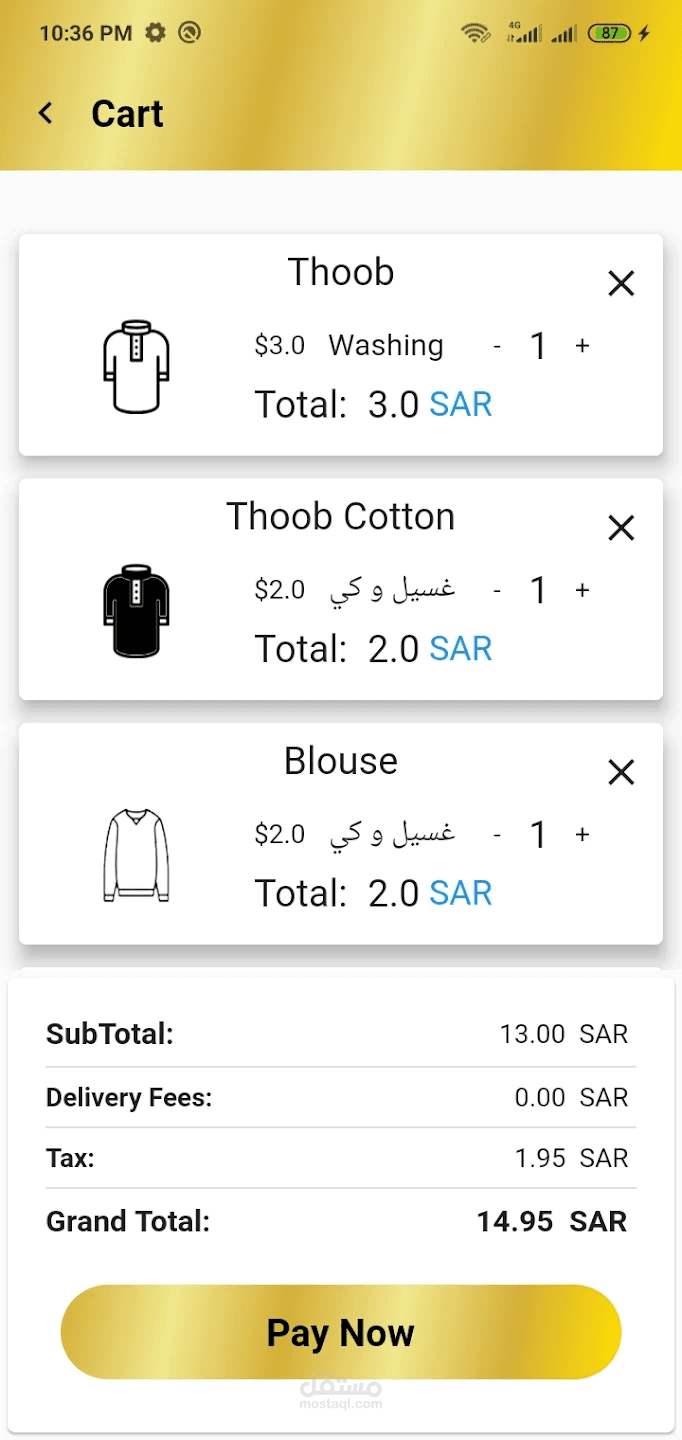The width and height of the screenshot is (682, 1440).
Task: Go back from the Cart screen
Action: [46, 113]
